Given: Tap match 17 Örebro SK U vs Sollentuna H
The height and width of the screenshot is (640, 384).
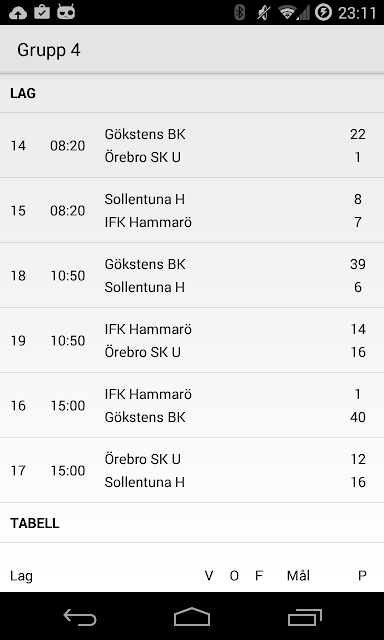Looking at the screenshot, I should [192, 470].
